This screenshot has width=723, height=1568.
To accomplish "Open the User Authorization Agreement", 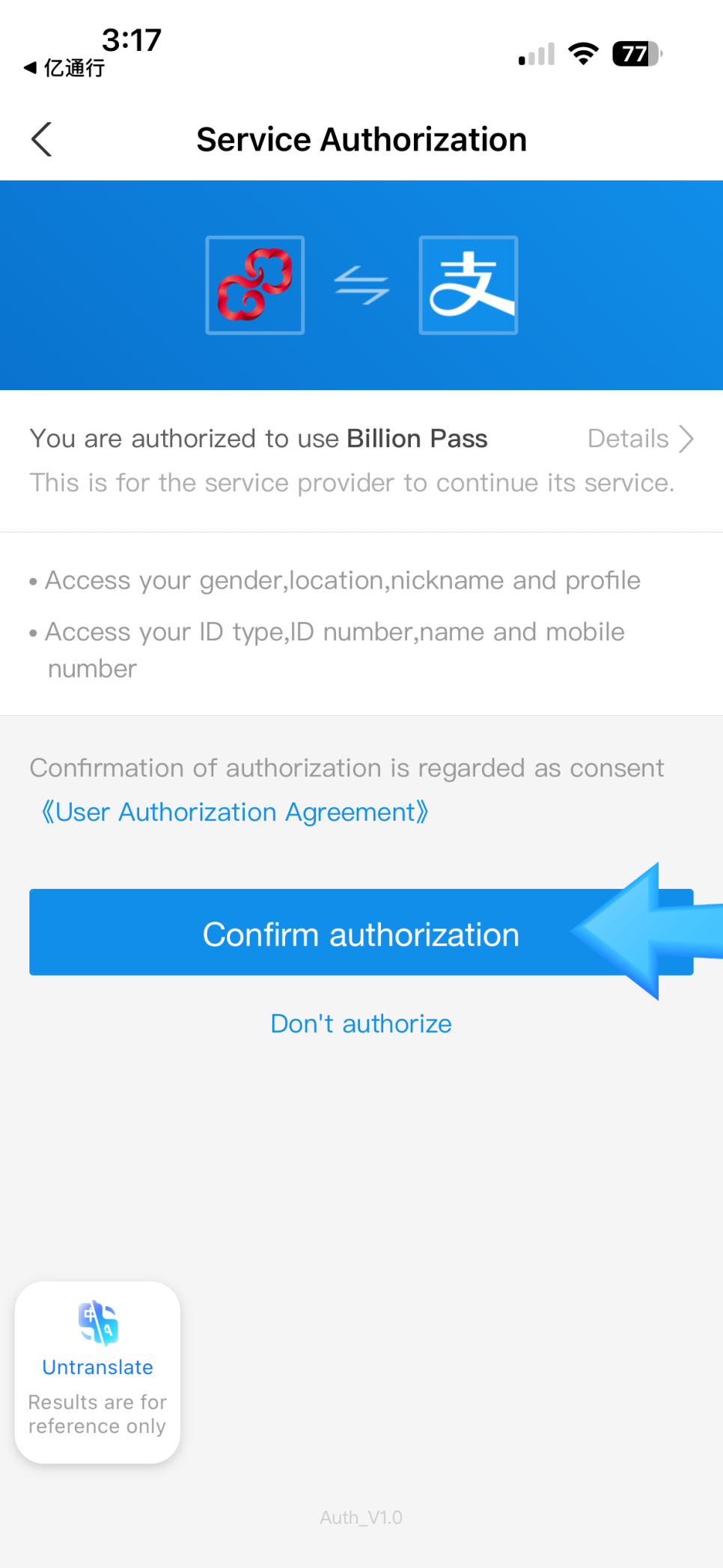I will [235, 812].
